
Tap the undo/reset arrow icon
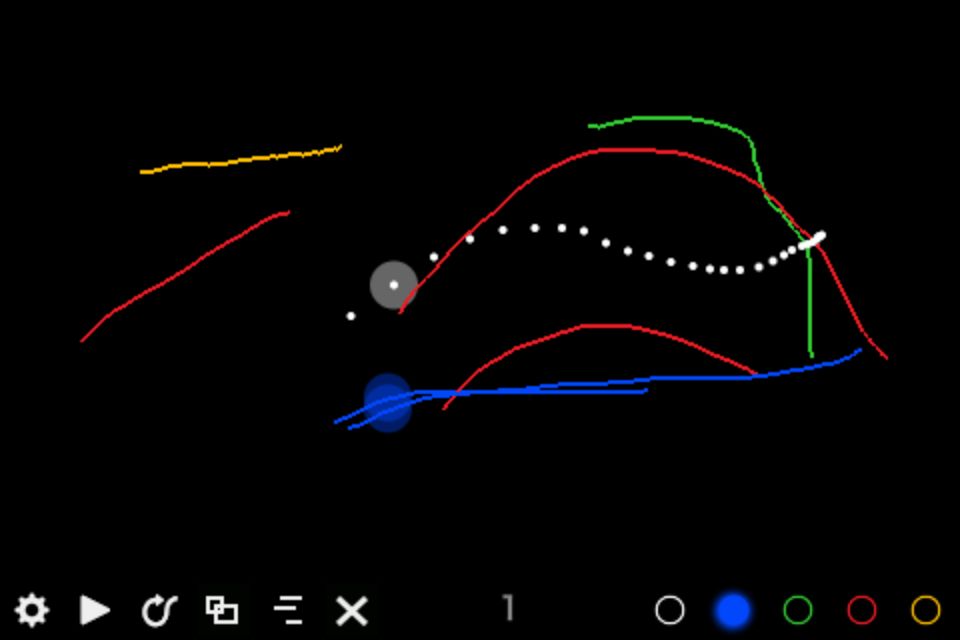click(x=159, y=610)
